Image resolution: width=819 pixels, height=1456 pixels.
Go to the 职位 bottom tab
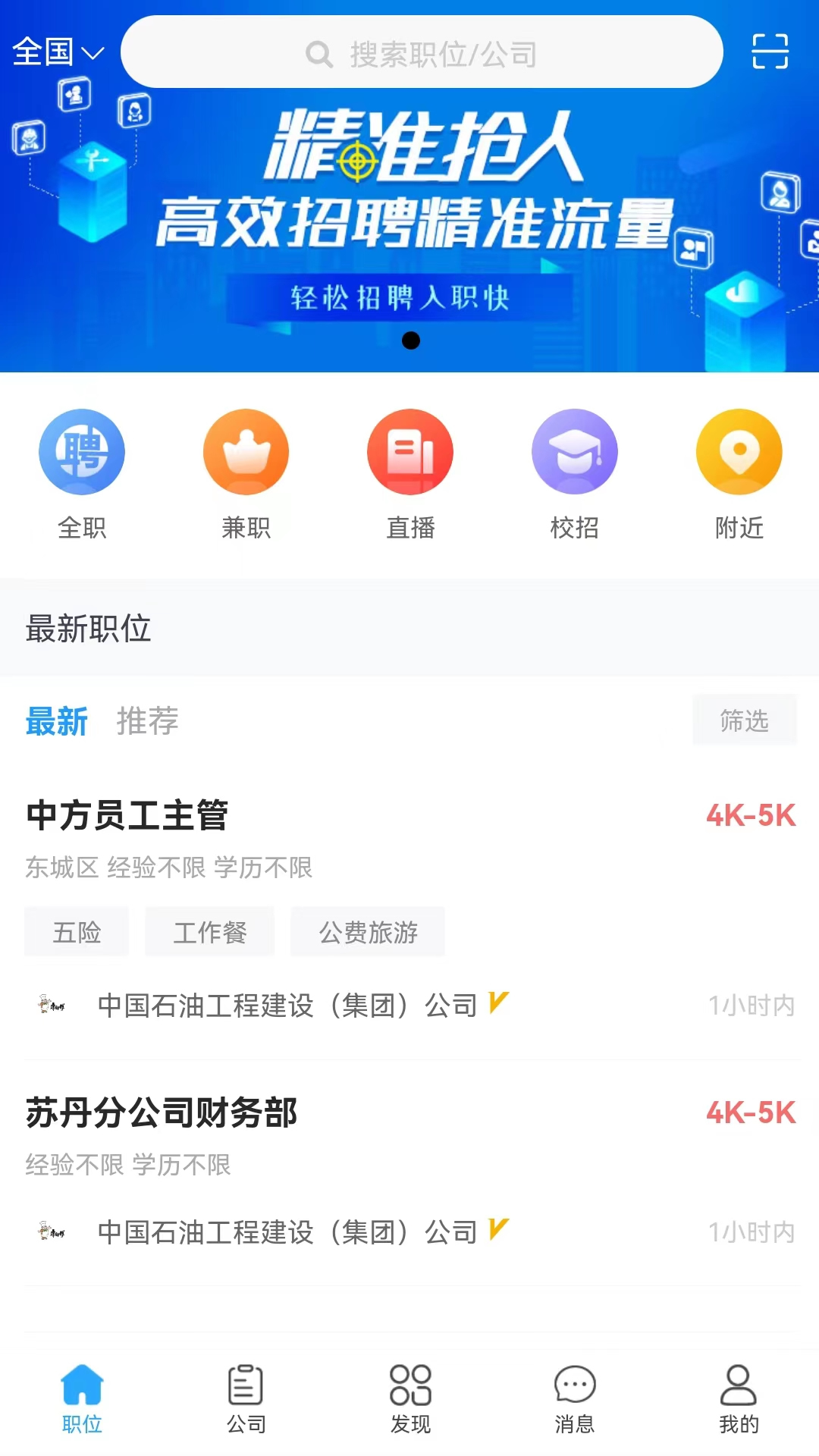pyautogui.click(x=82, y=1399)
